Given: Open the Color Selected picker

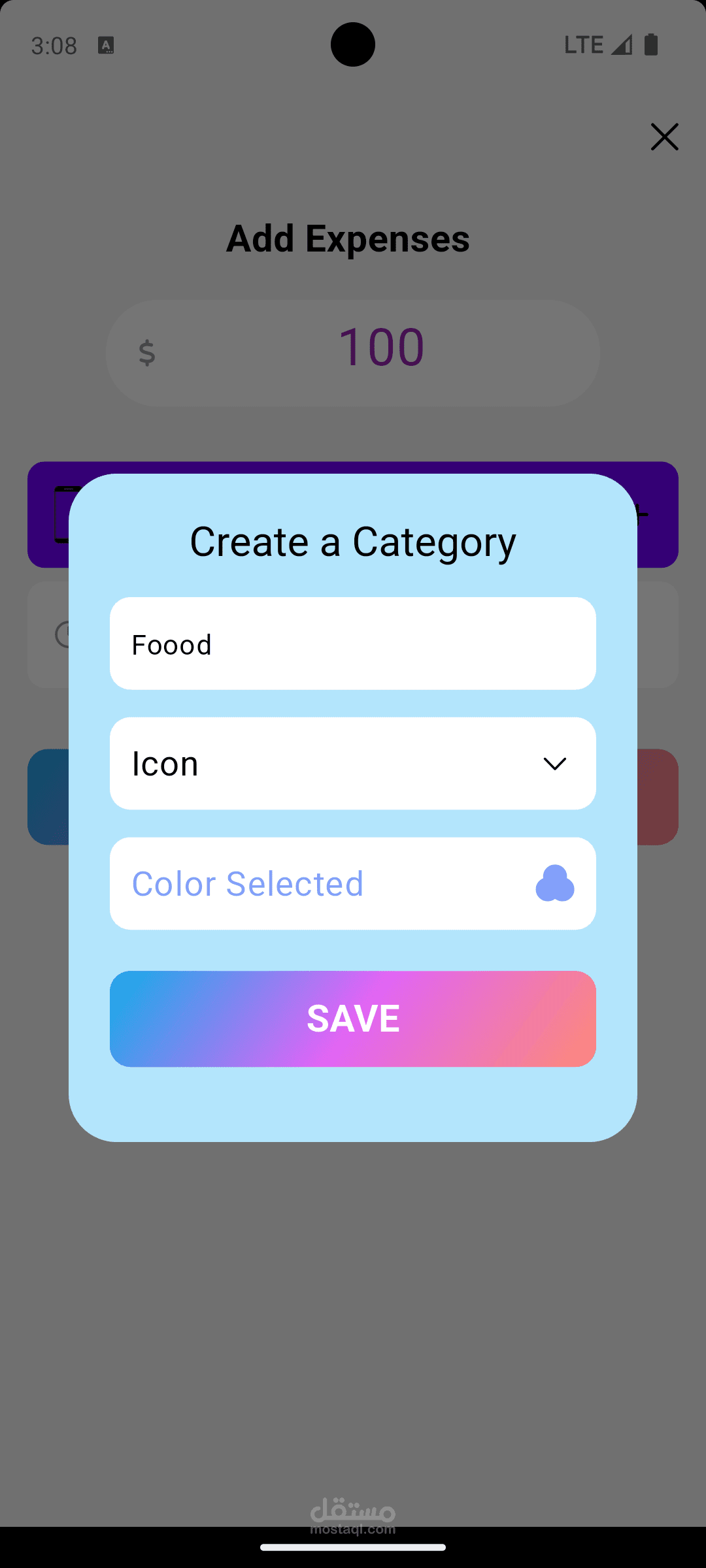Looking at the screenshot, I should tap(352, 883).
